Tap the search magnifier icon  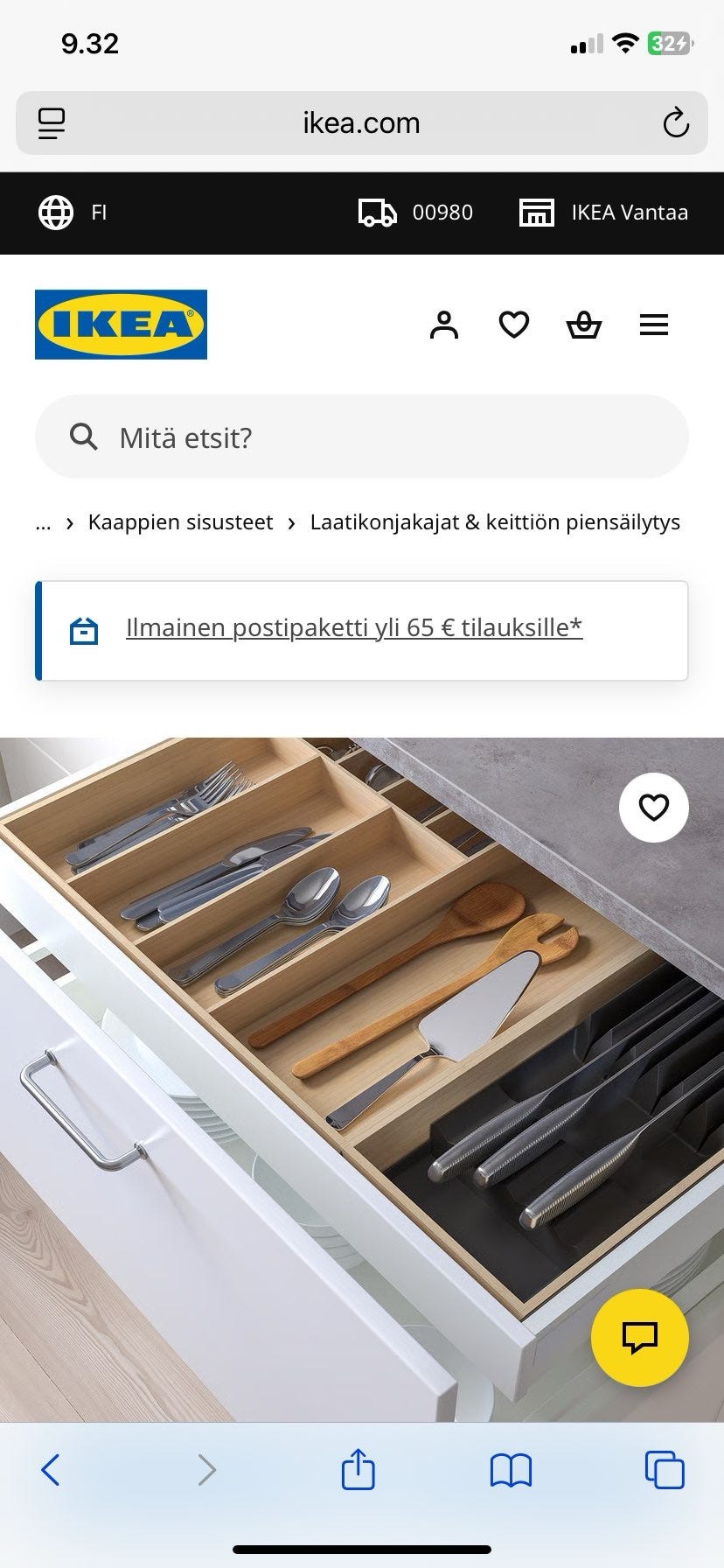(x=83, y=436)
